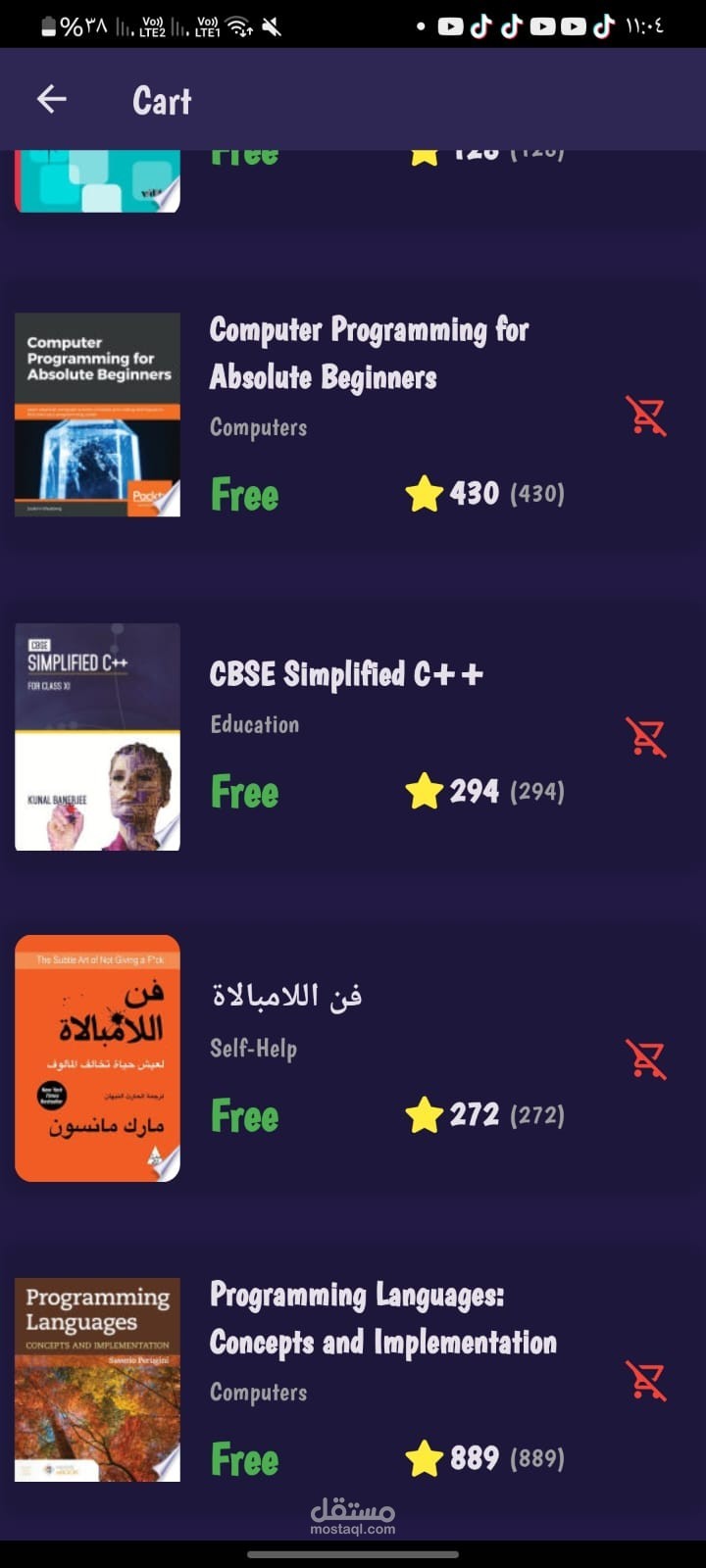Remove Computer Programming for Absolute Beginners from cart

[x=646, y=416]
